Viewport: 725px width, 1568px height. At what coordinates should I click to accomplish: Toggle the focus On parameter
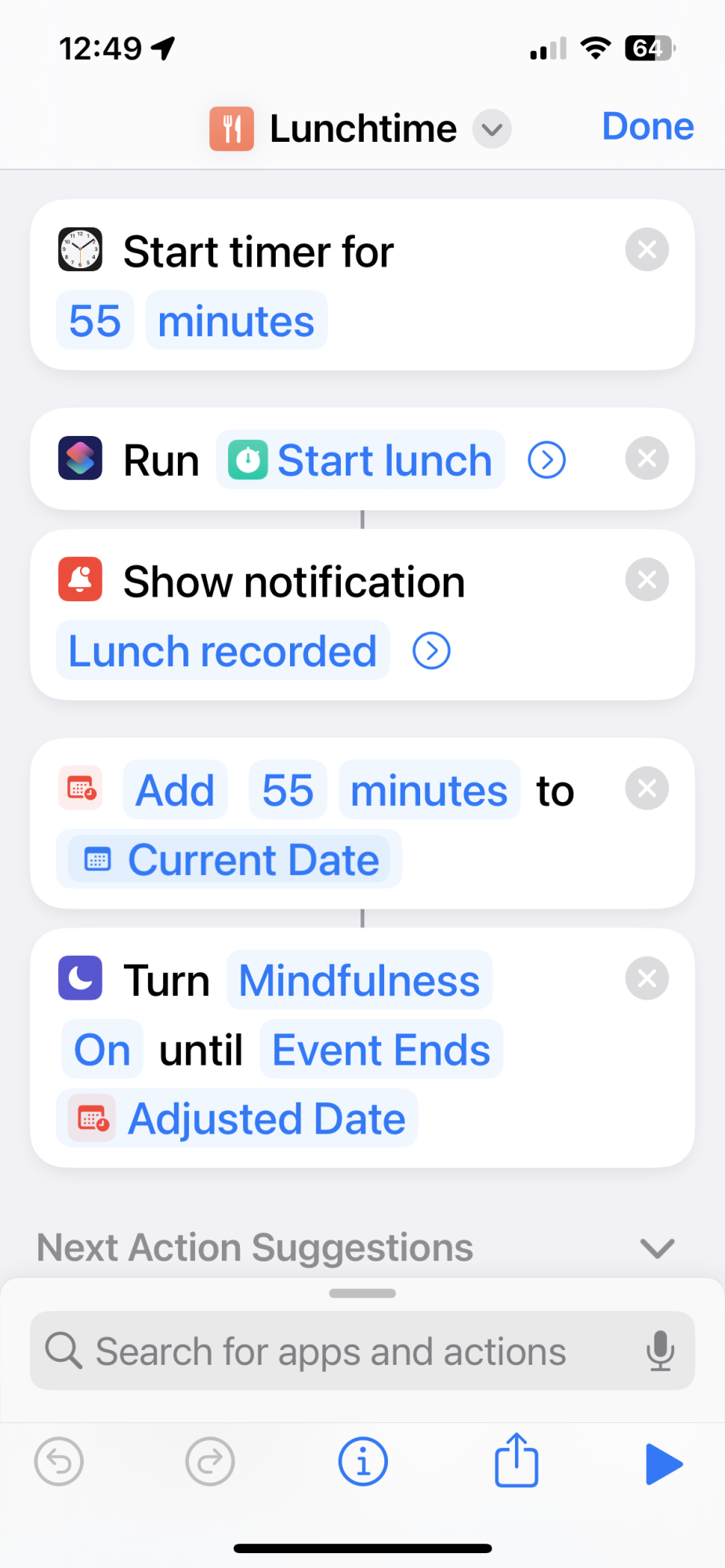coord(102,1050)
